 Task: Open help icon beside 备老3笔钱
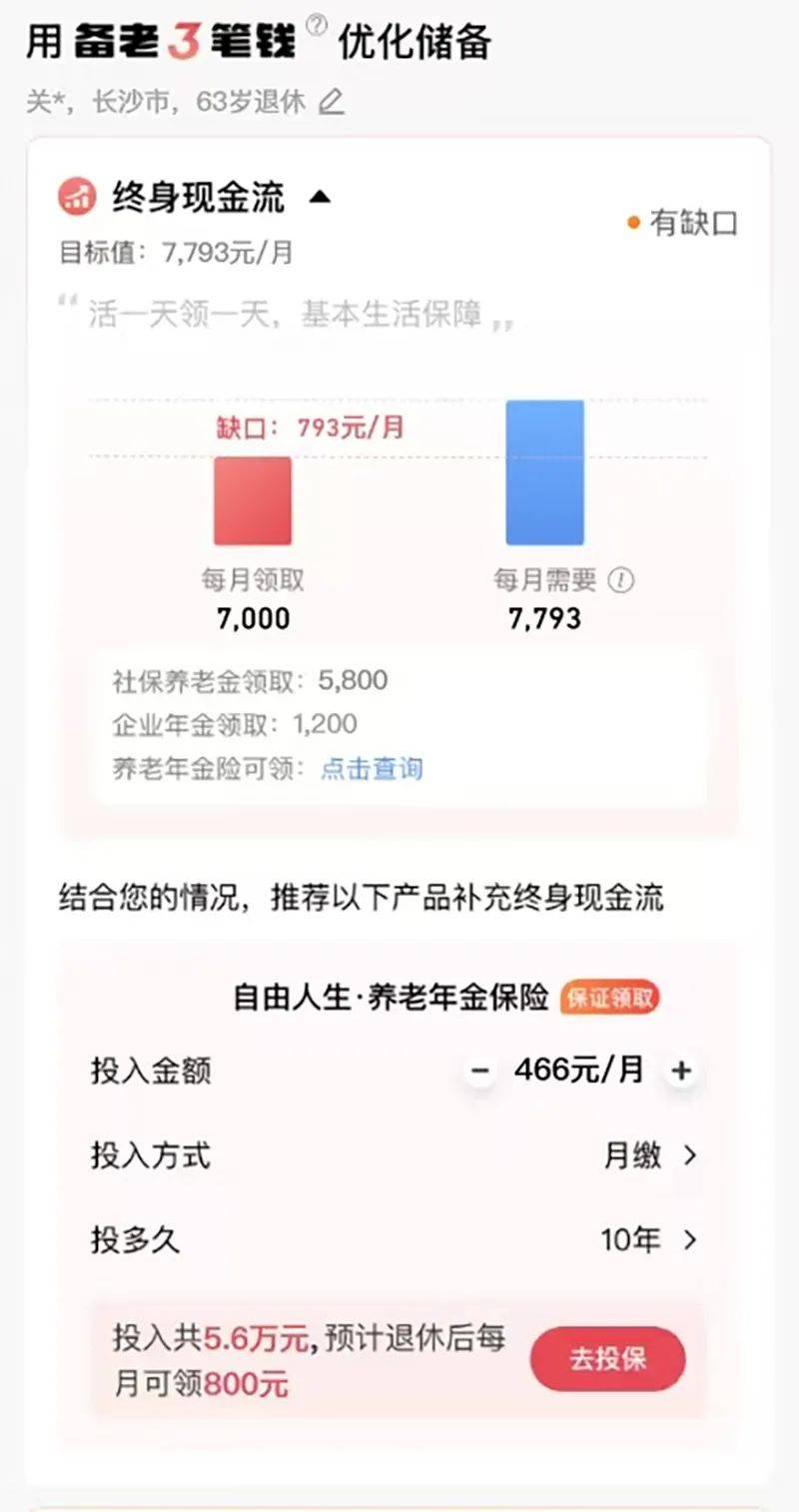click(316, 26)
